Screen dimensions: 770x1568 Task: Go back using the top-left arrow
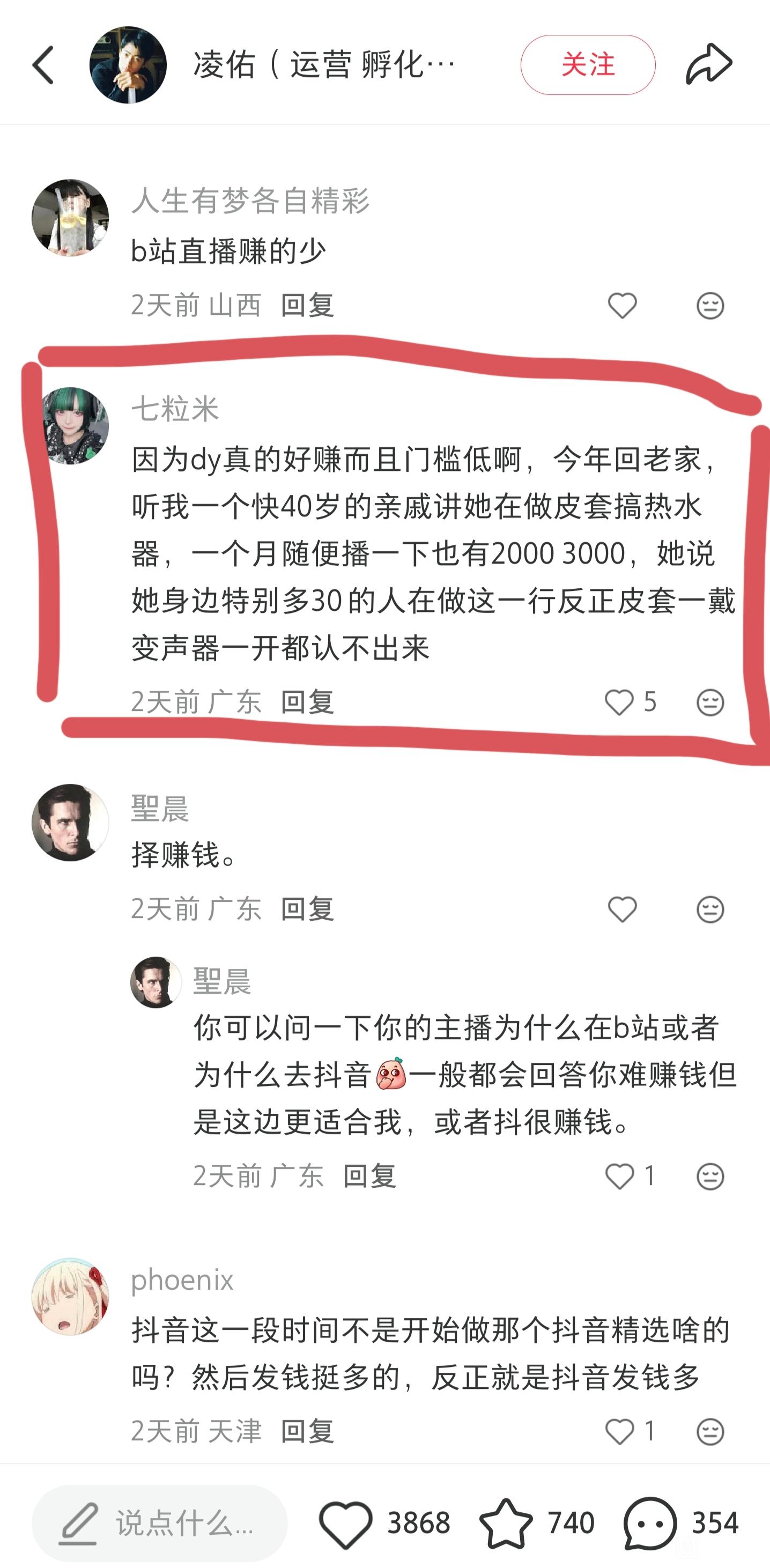coord(43,64)
